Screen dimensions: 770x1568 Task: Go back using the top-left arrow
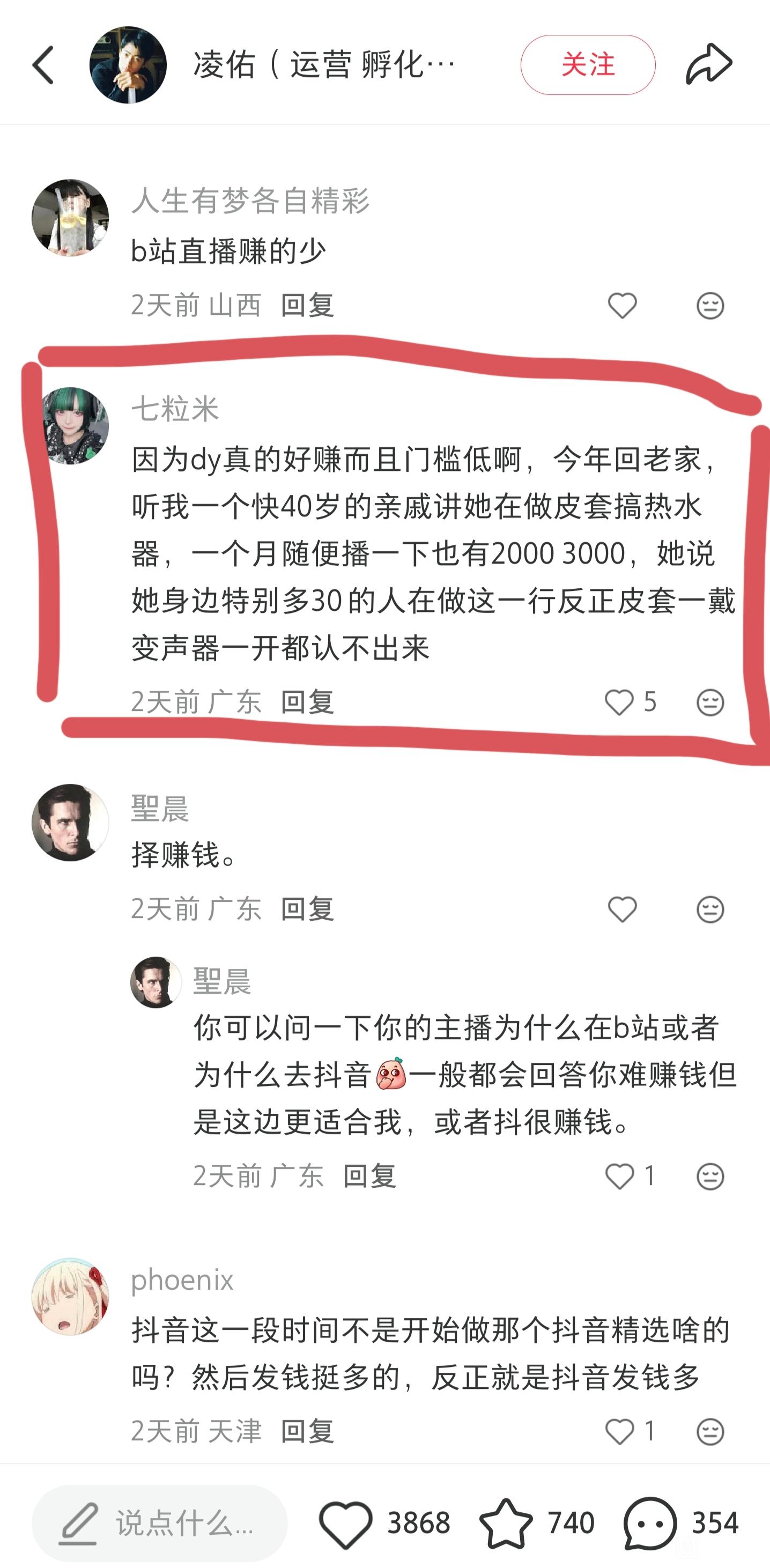coord(43,64)
